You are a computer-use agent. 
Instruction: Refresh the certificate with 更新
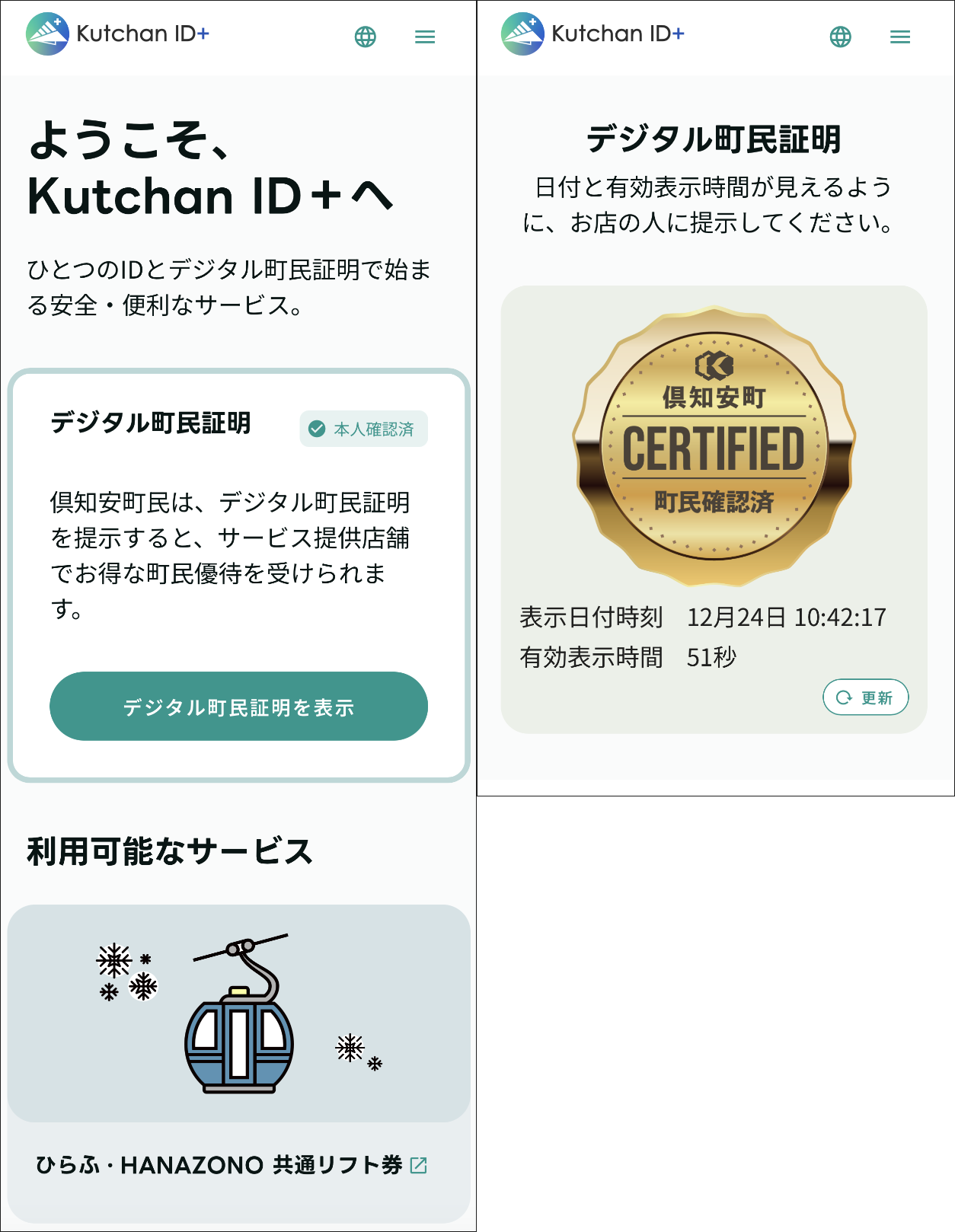tap(865, 697)
